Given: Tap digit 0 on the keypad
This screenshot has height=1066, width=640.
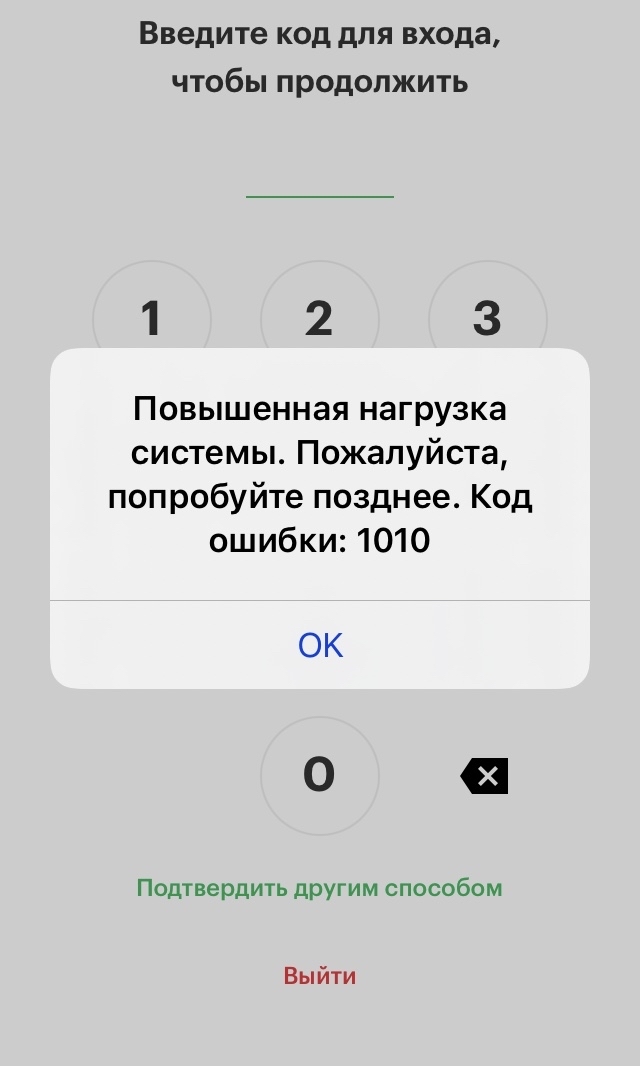Looking at the screenshot, I should point(319,775).
